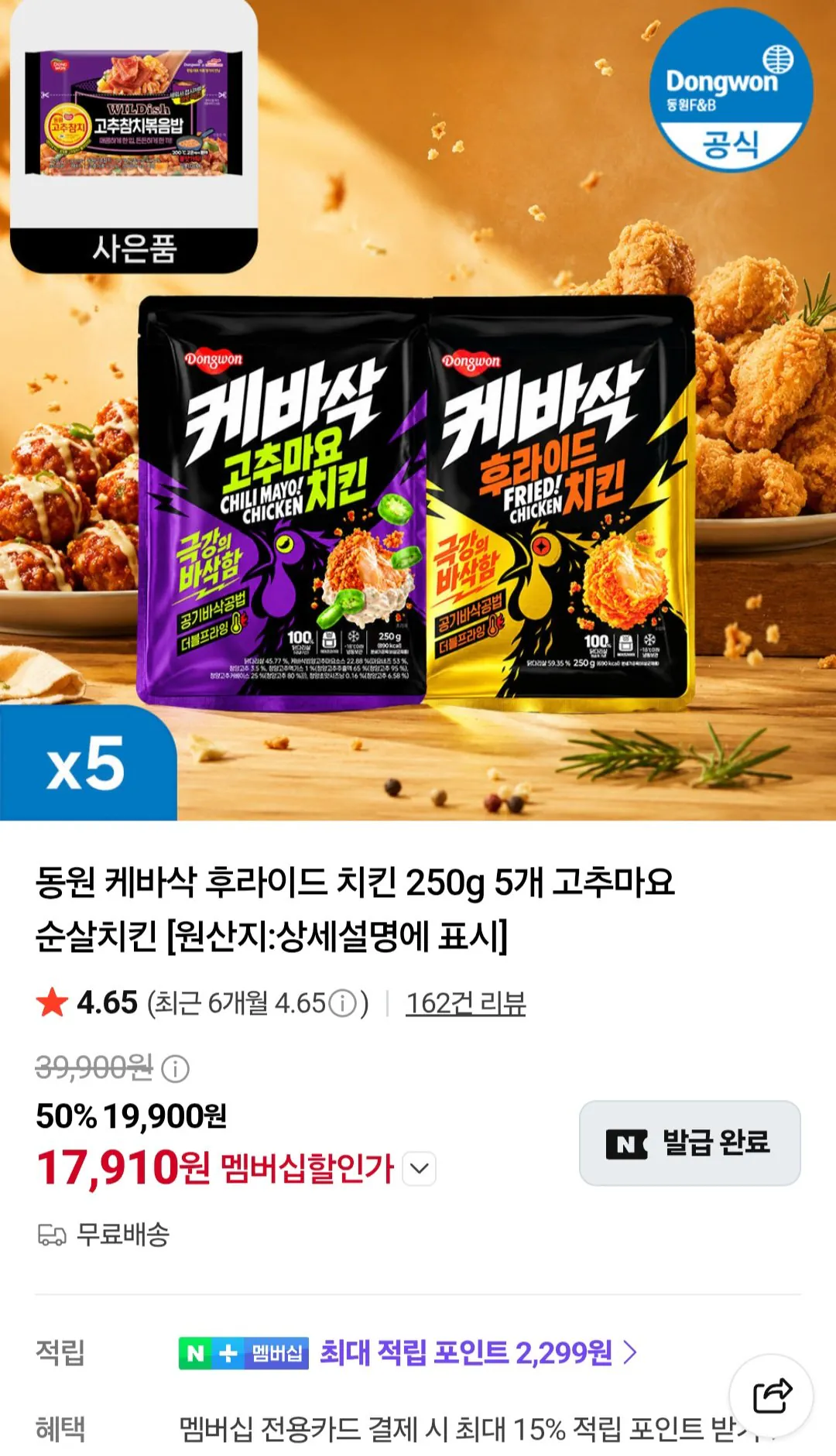Screen dimensions: 836x1456
Task: Open the 162건 리뷰 link
Action: coord(466,1002)
